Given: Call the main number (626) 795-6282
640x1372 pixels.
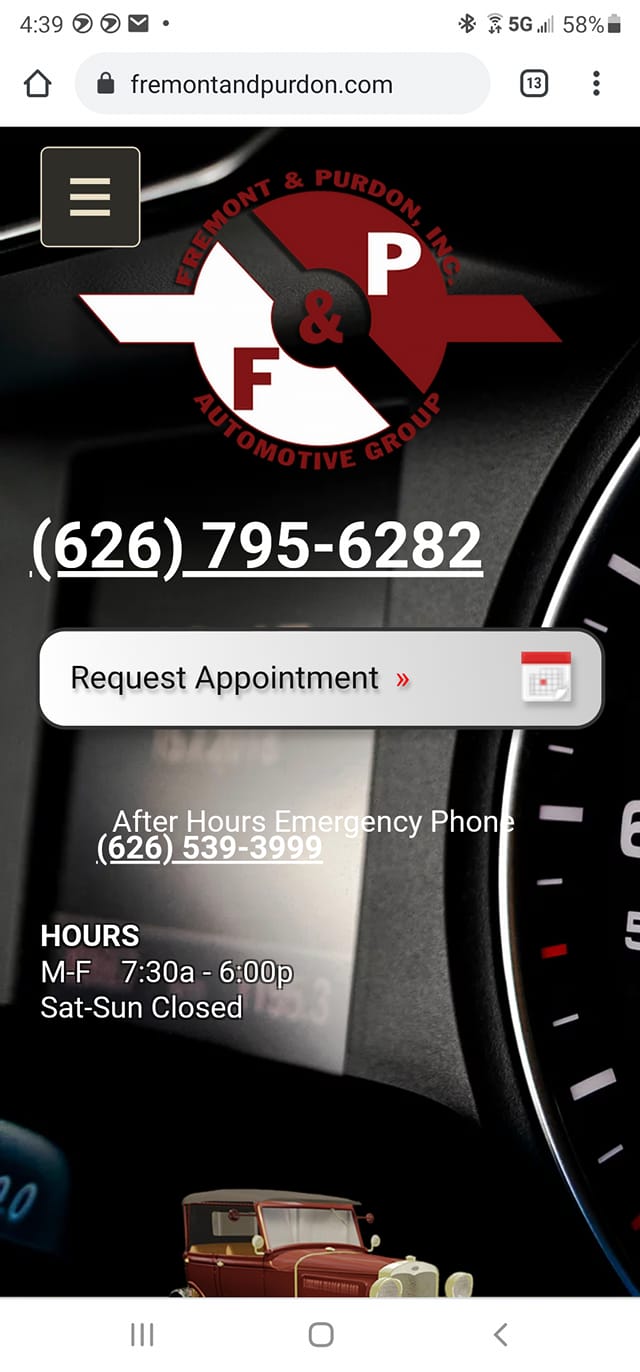Looking at the screenshot, I should [x=257, y=546].
